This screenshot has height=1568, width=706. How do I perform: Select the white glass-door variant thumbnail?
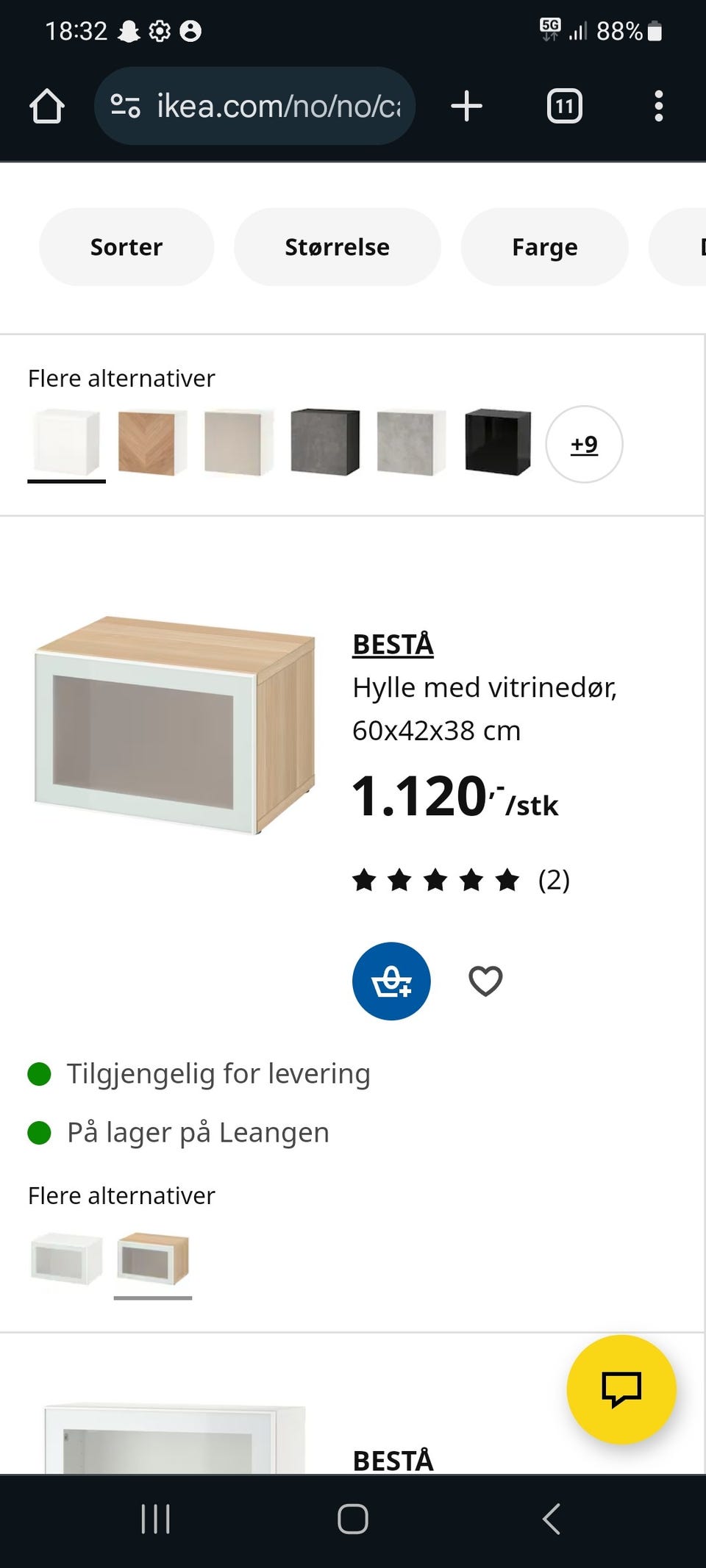[x=66, y=1259]
